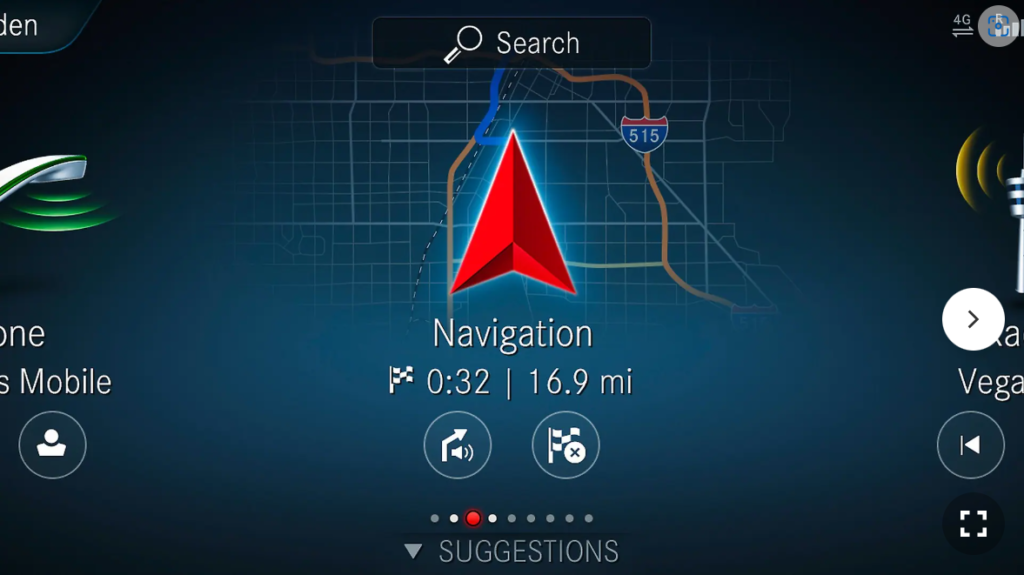The image size is (1024, 575).
Task: Expand the Suggestions panel
Action: click(x=512, y=551)
